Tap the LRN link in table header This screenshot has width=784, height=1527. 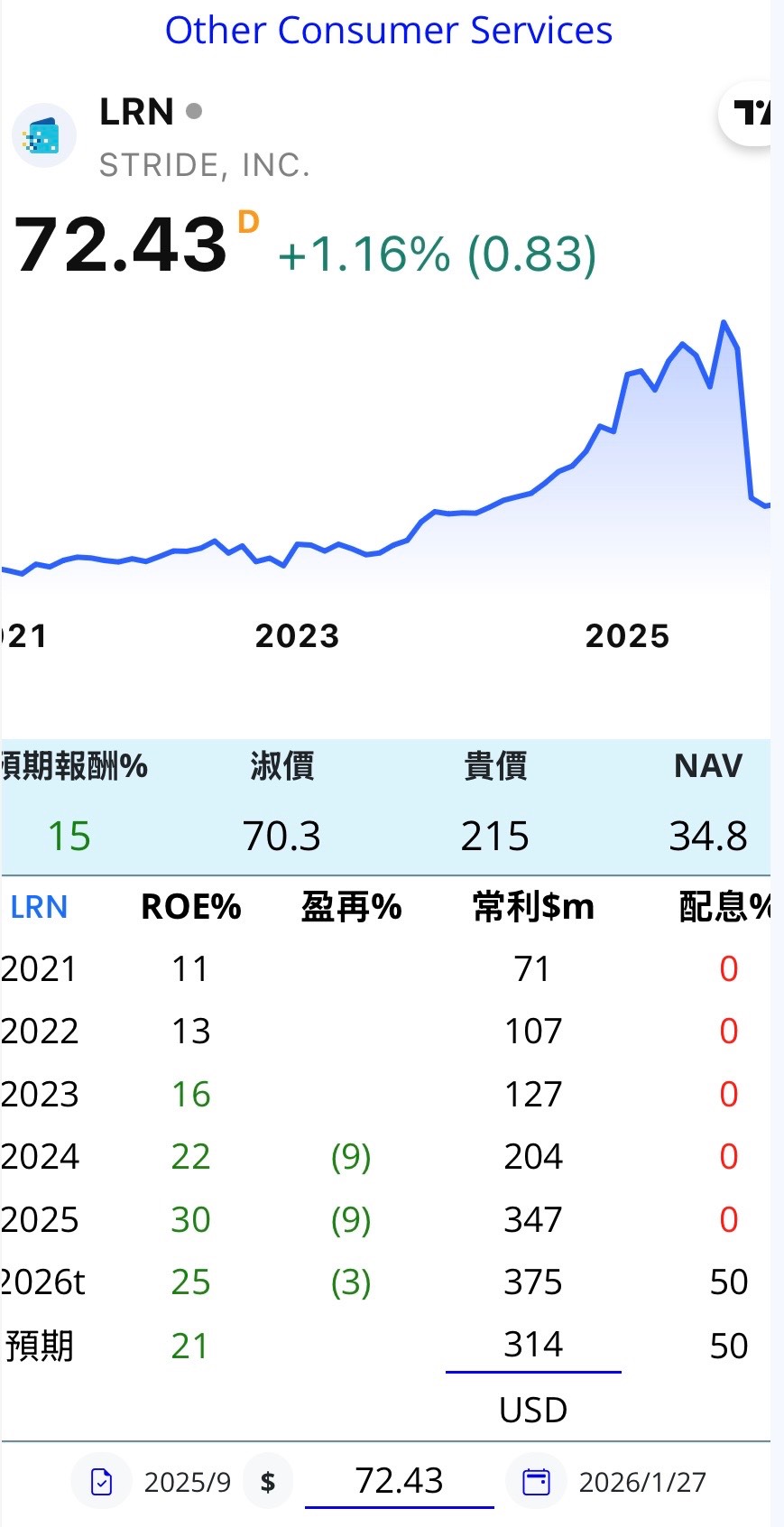[39, 907]
